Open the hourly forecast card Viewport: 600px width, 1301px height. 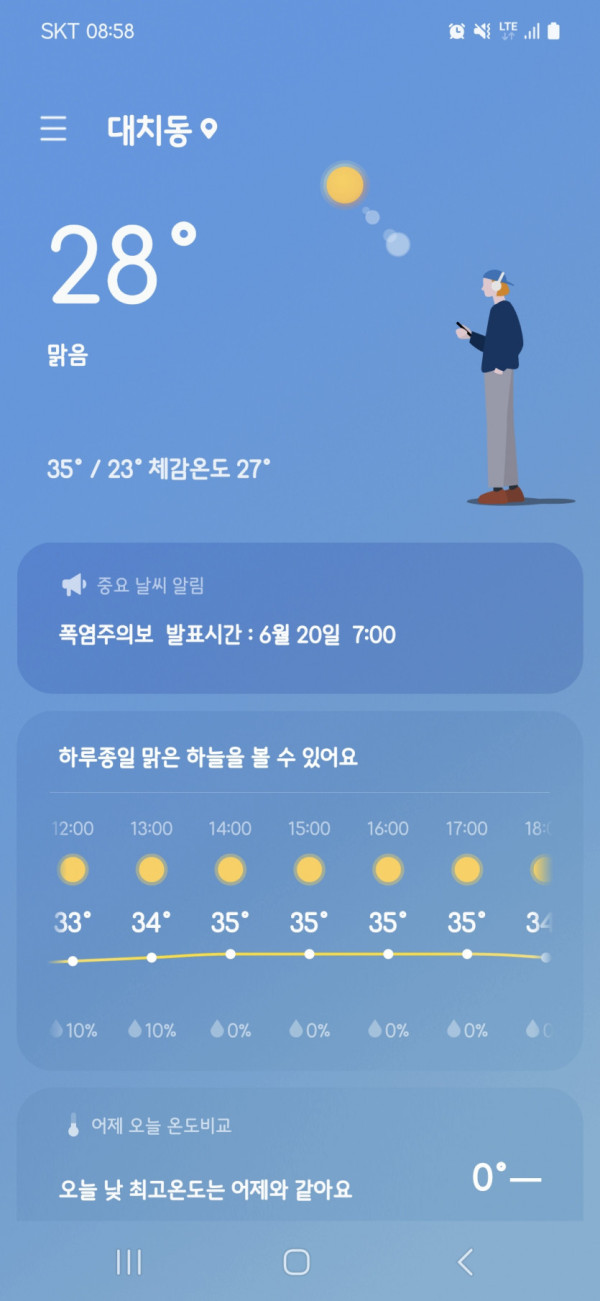pos(299,890)
